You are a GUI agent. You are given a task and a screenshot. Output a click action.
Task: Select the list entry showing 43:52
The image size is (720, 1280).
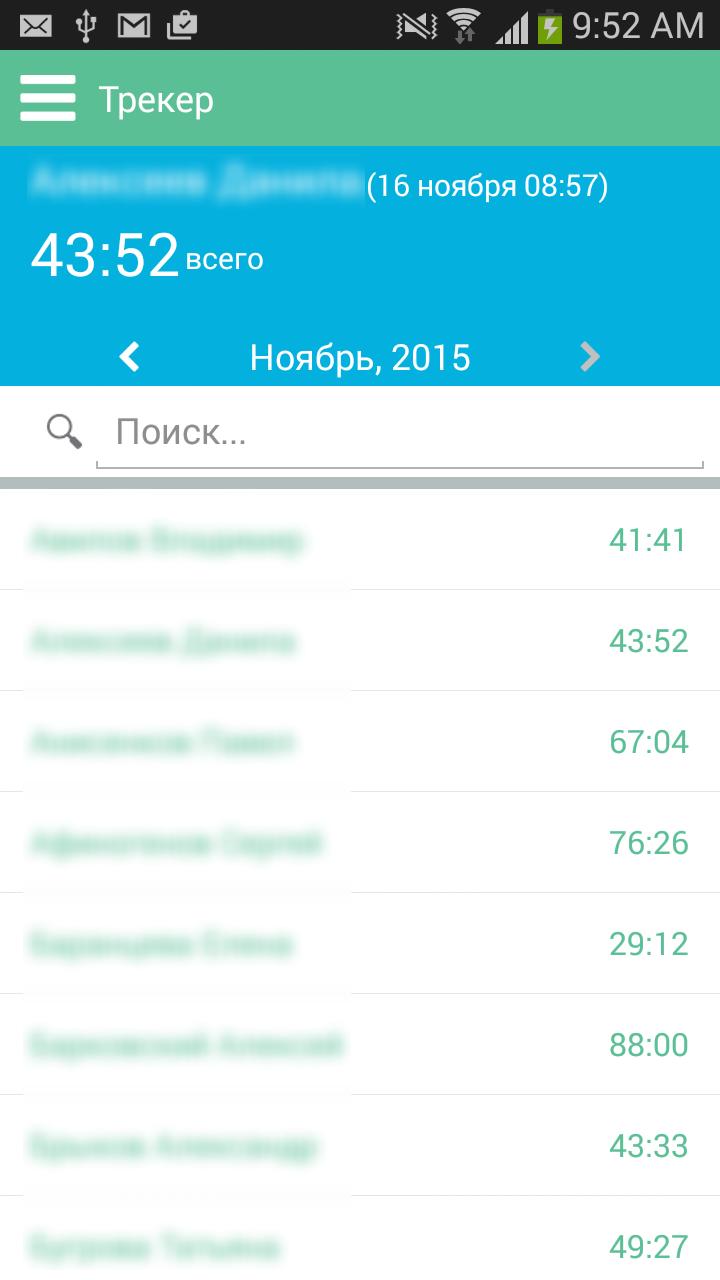click(360, 641)
